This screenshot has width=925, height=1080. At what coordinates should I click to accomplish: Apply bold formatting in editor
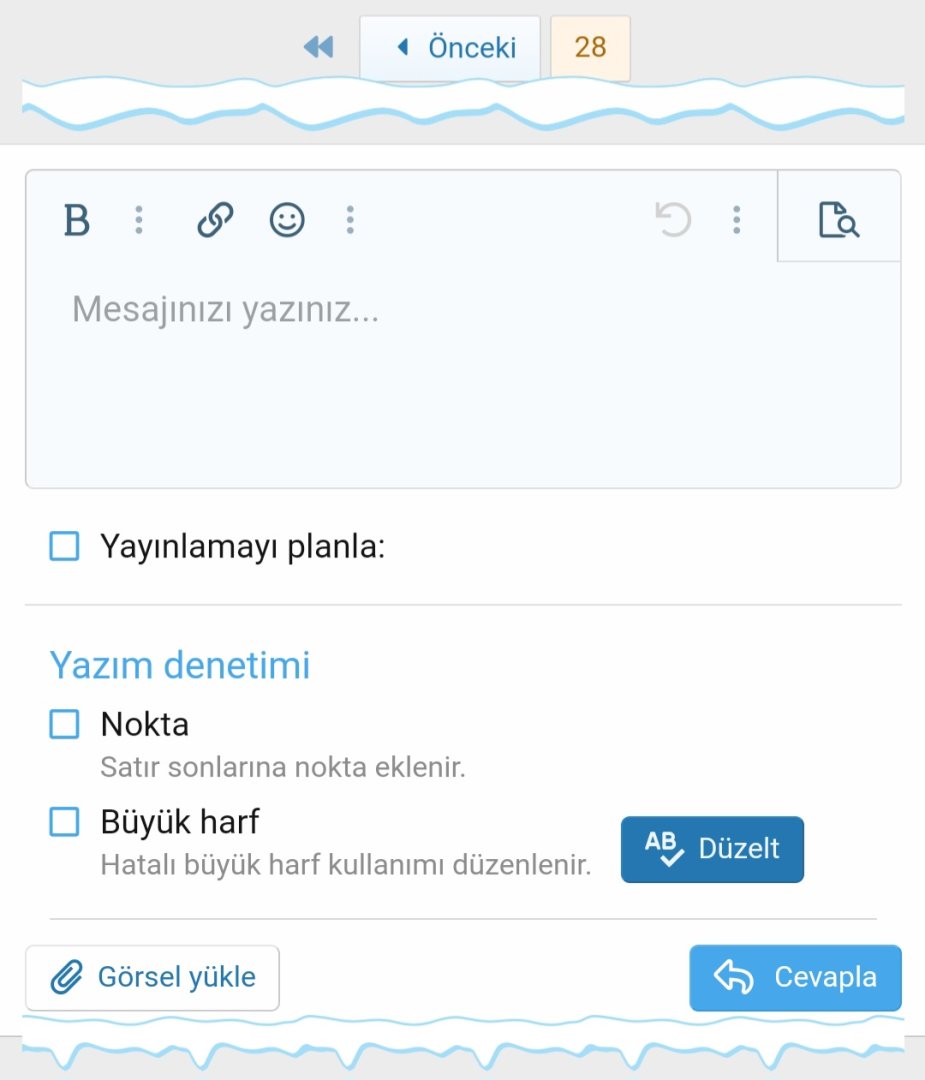tap(77, 220)
